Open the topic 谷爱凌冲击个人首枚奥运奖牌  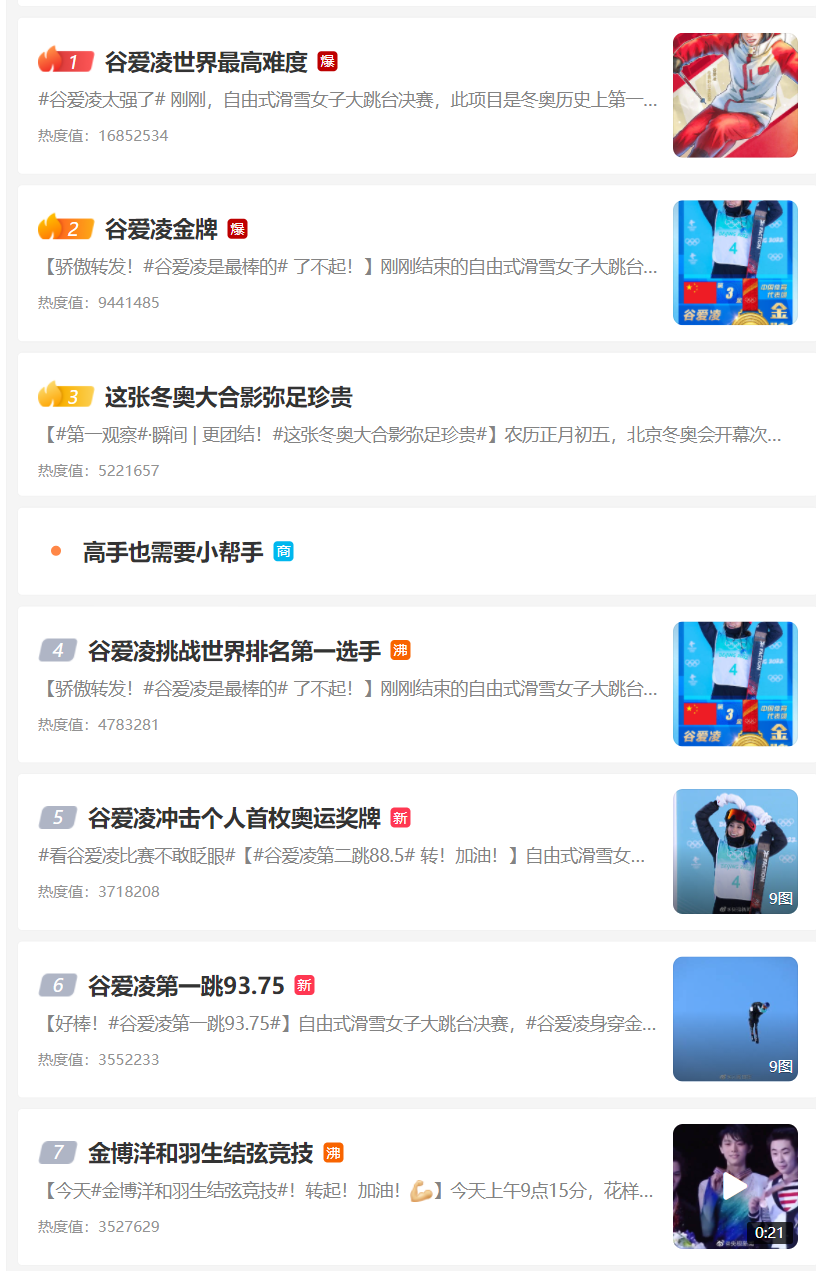tap(234, 818)
